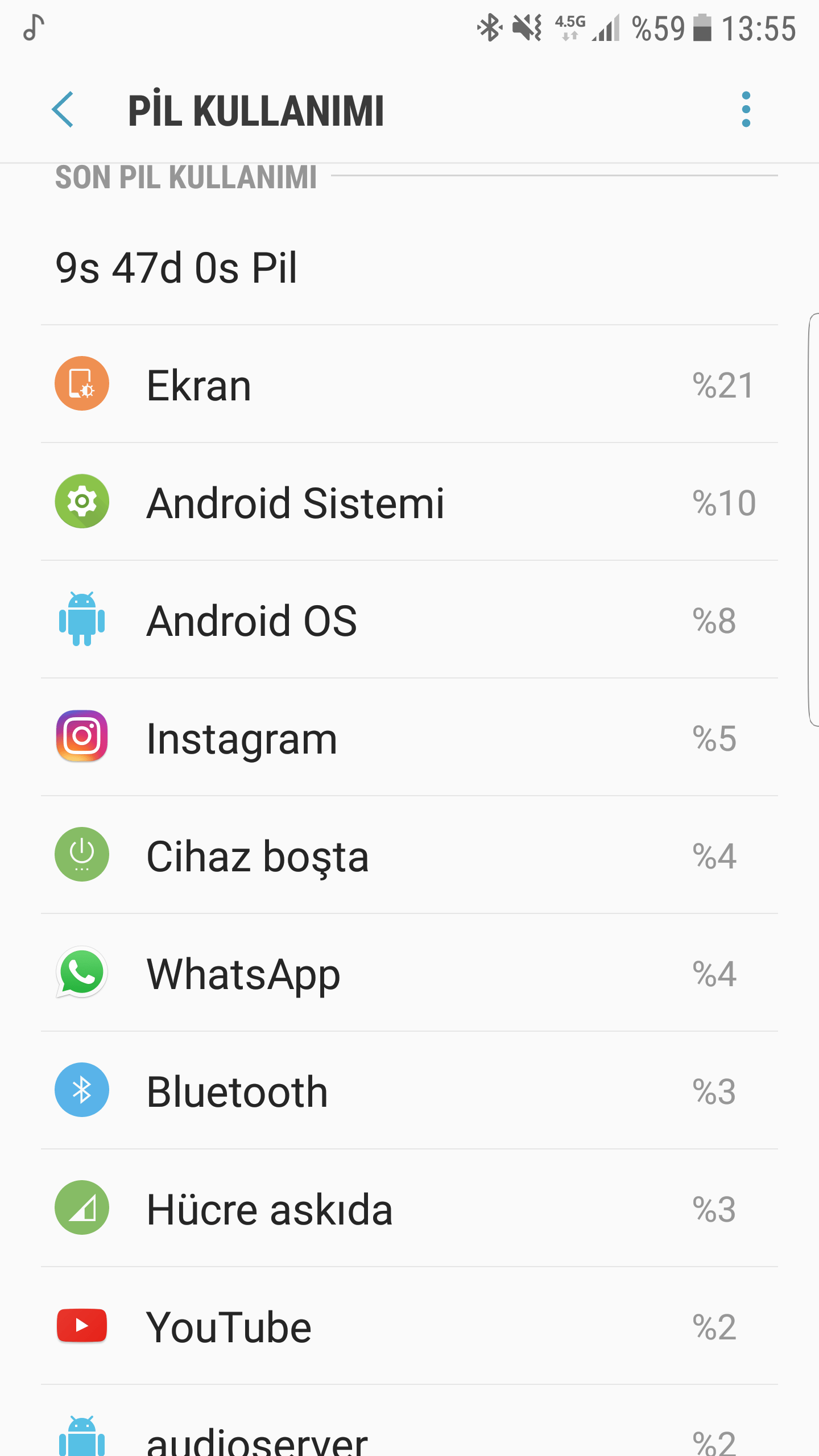The image size is (819, 1456).
Task: Select the Hücre askıda entry
Action: click(x=409, y=1209)
